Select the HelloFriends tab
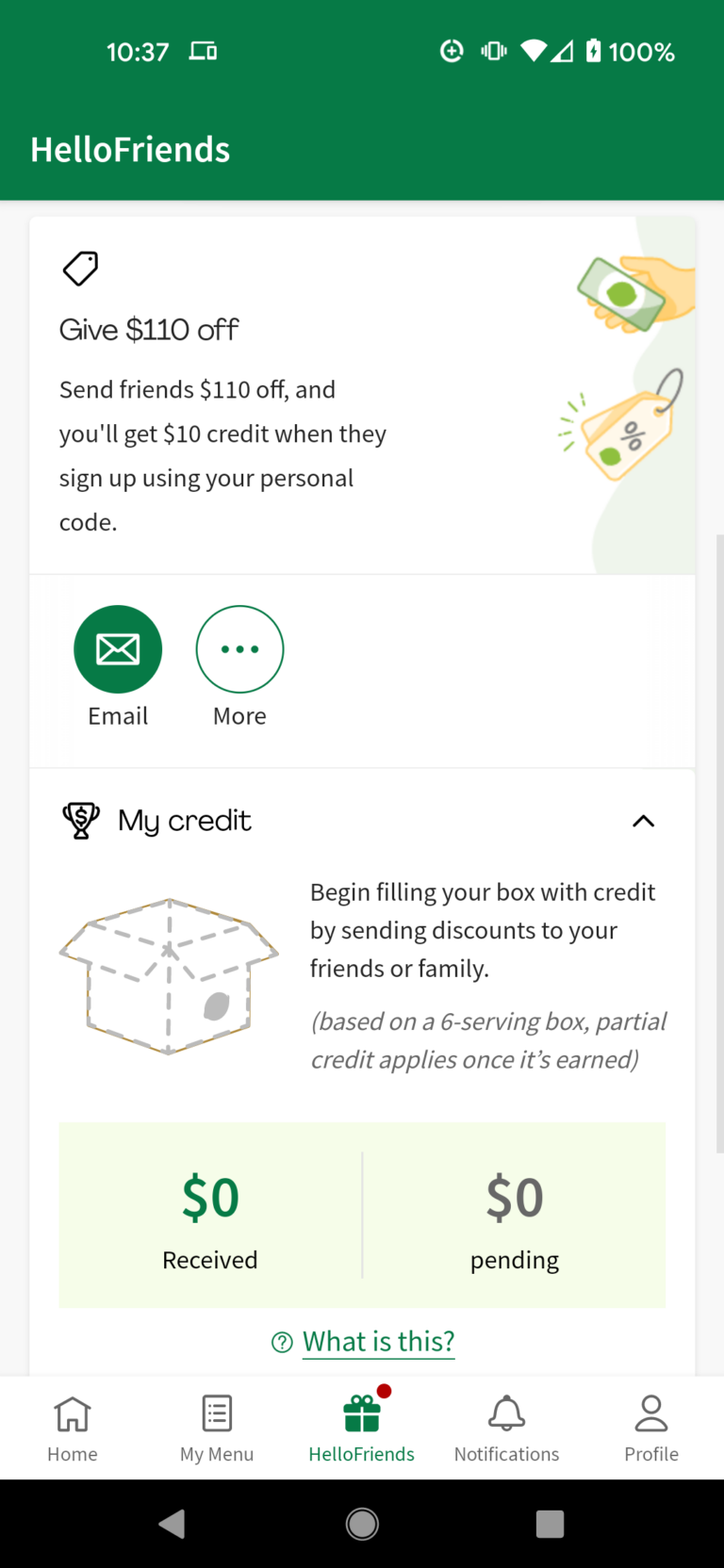Screen dimensions: 724x1568 [x=362, y=1427]
